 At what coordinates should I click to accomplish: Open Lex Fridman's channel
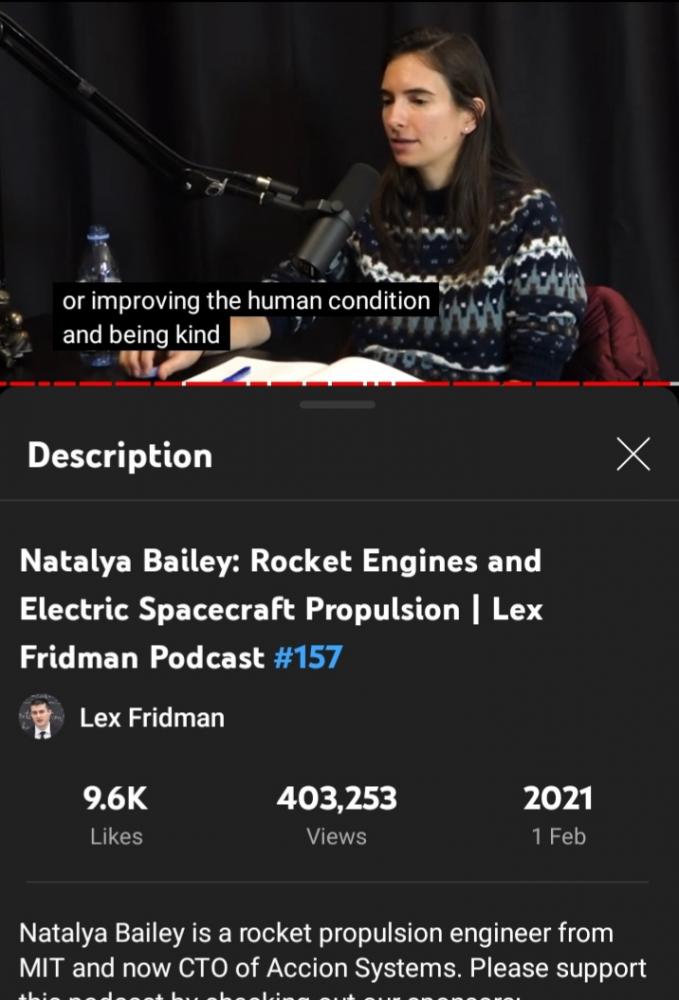(x=151, y=717)
